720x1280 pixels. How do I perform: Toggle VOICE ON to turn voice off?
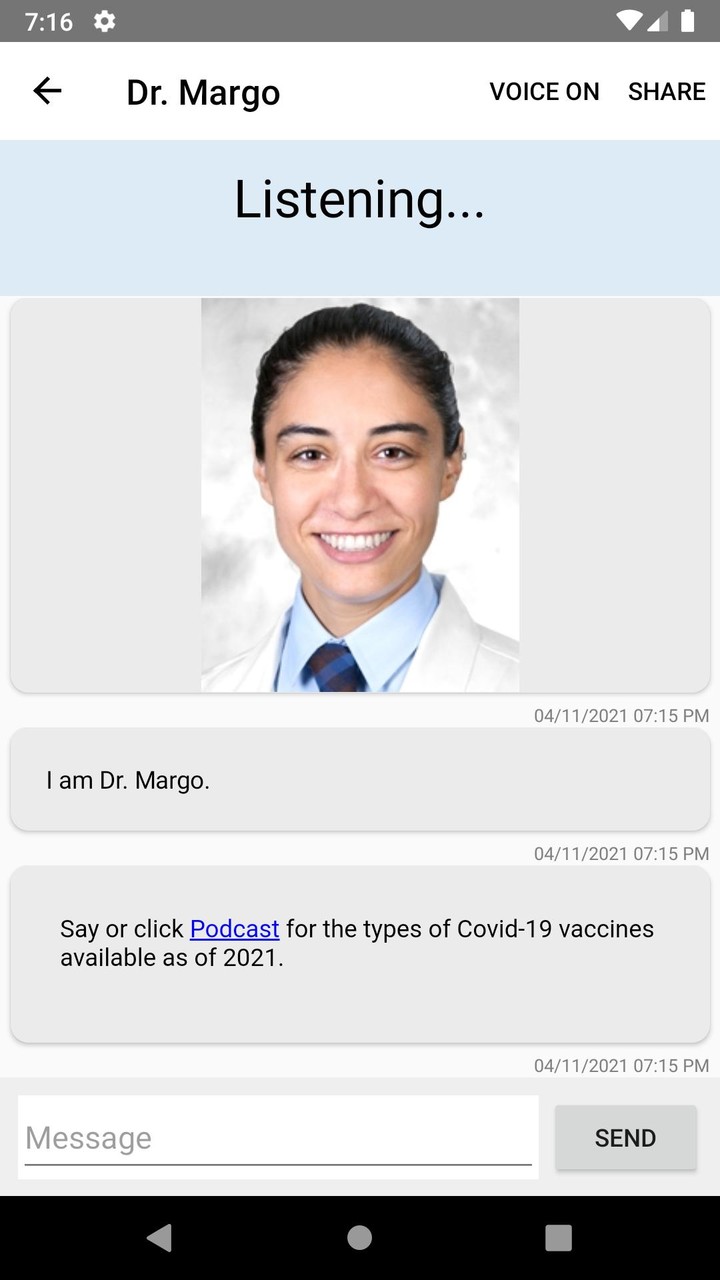point(544,91)
